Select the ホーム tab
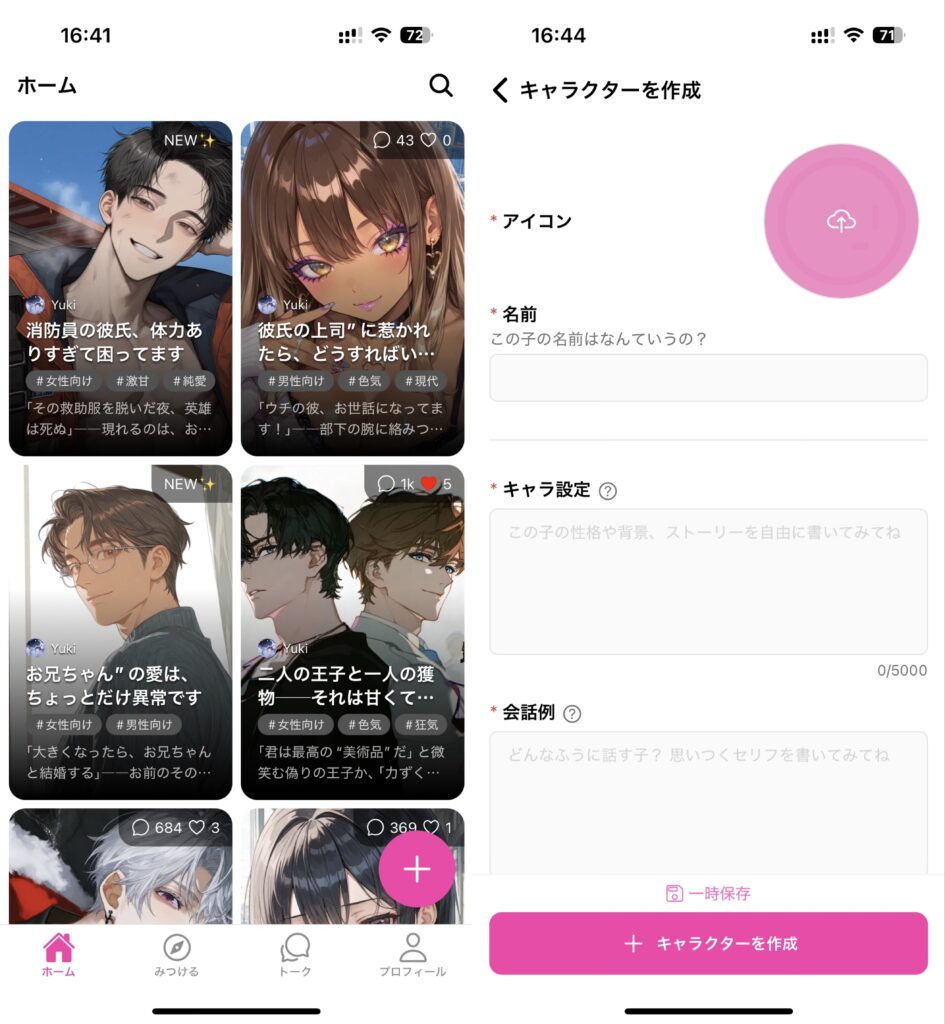This screenshot has height=1024, width=945. (59, 956)
